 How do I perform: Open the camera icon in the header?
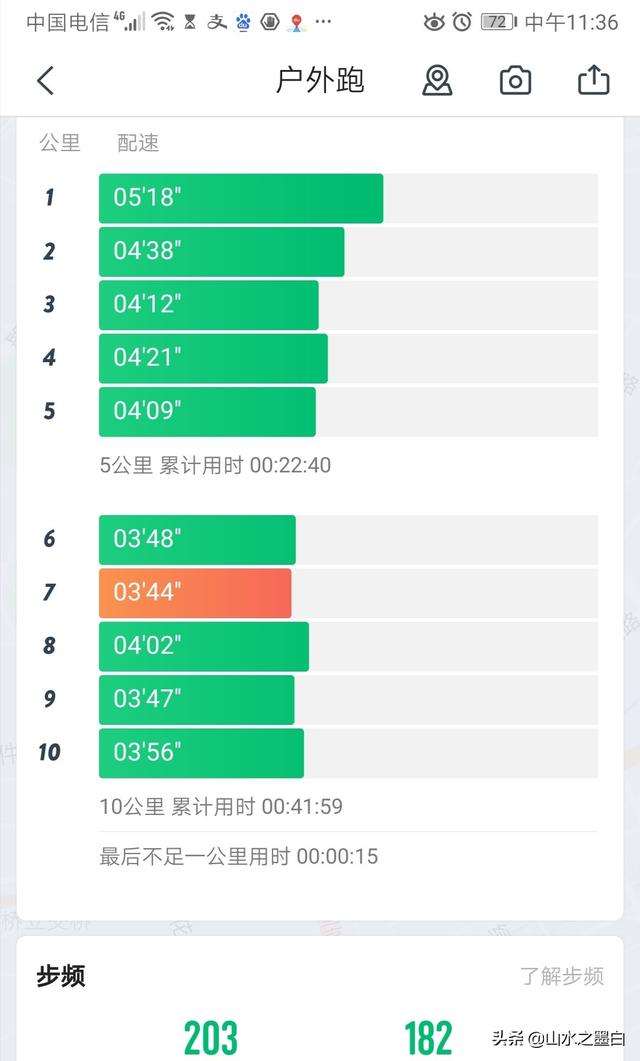[x=515, y=81]
